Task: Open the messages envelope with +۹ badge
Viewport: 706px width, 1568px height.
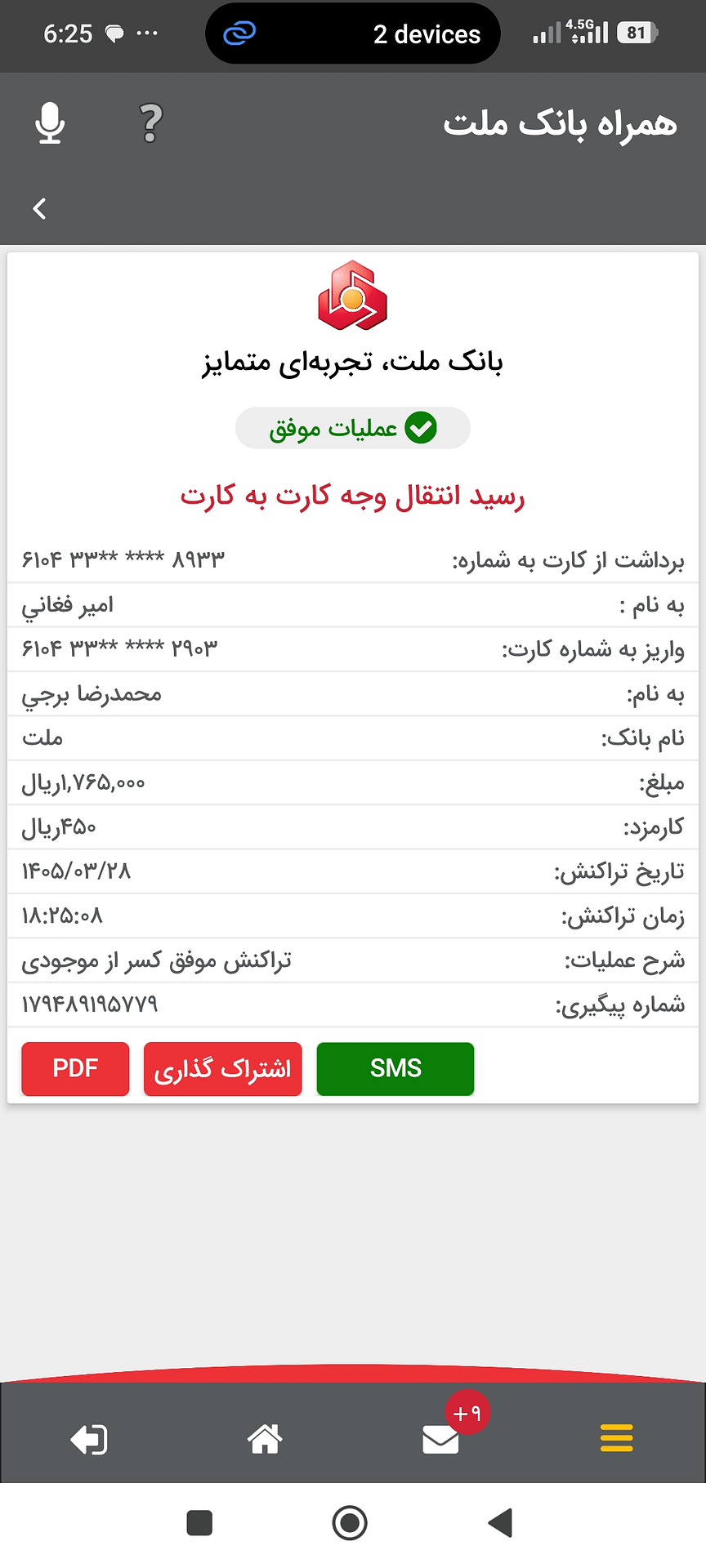Action: click(441, 1439)
